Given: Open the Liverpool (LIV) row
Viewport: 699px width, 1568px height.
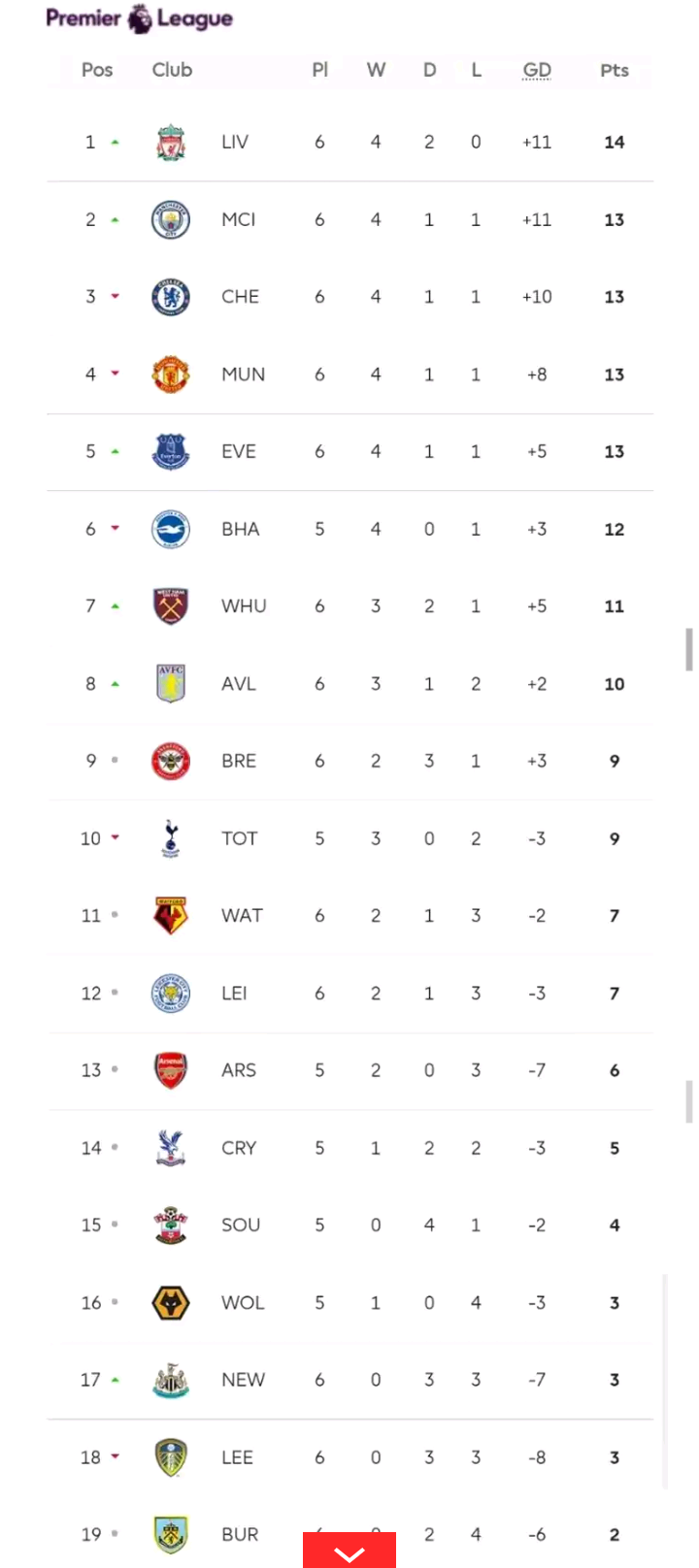Looking at the screenshot, I should pos(349,142).
